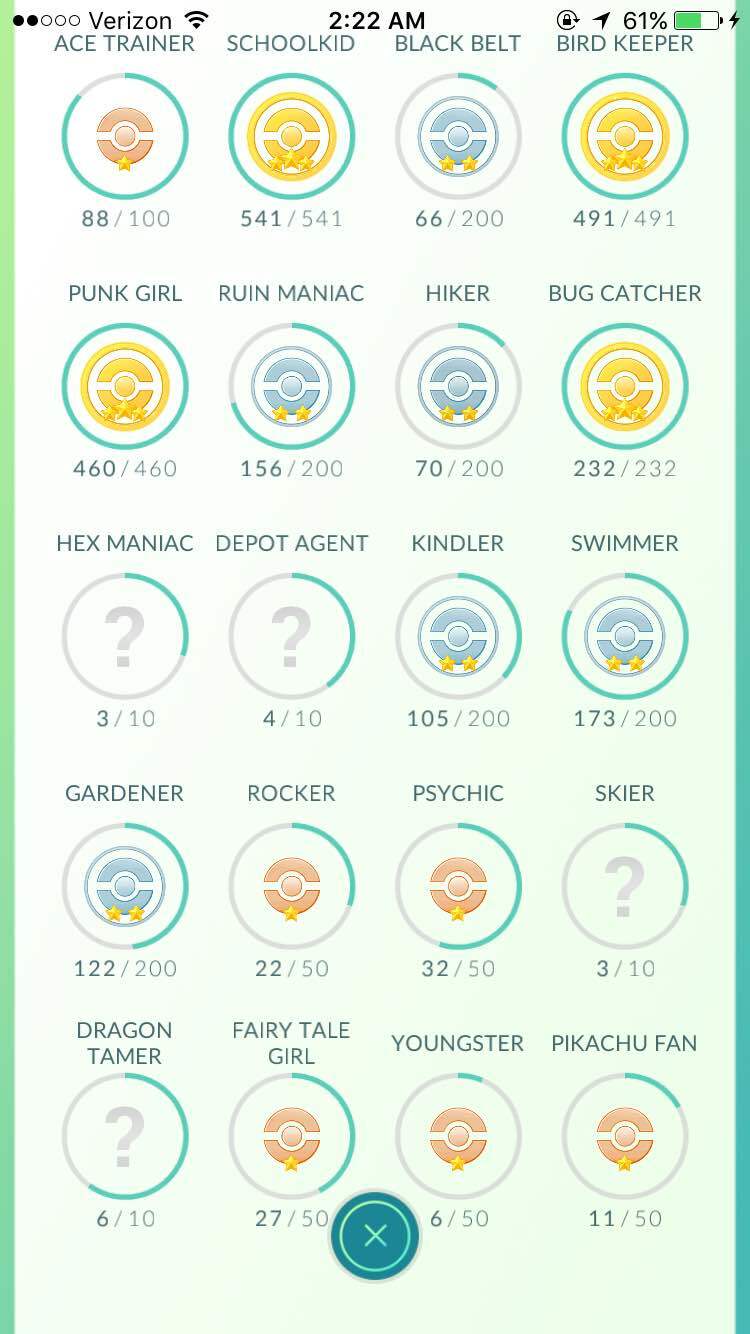View the Ruin Maniac medal
750x1334 pixels.
(291, 385)
